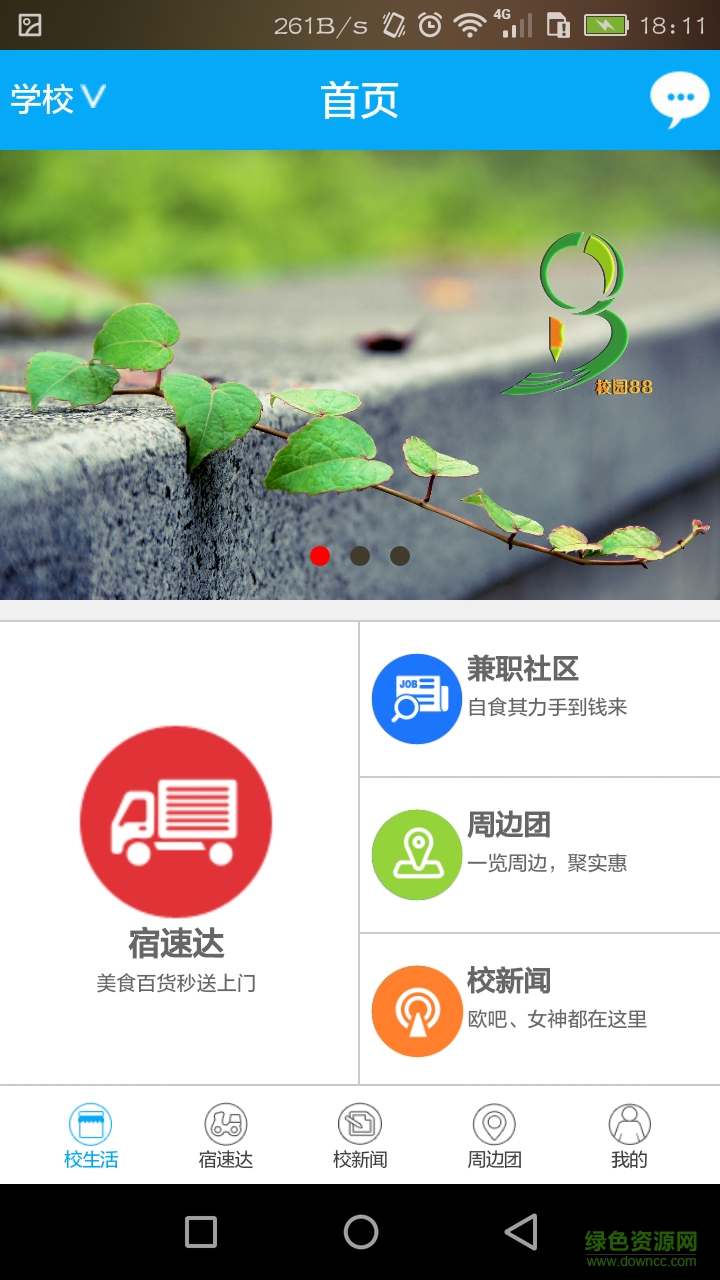Open the 学校 school selector dropdown

click(58, 99)
